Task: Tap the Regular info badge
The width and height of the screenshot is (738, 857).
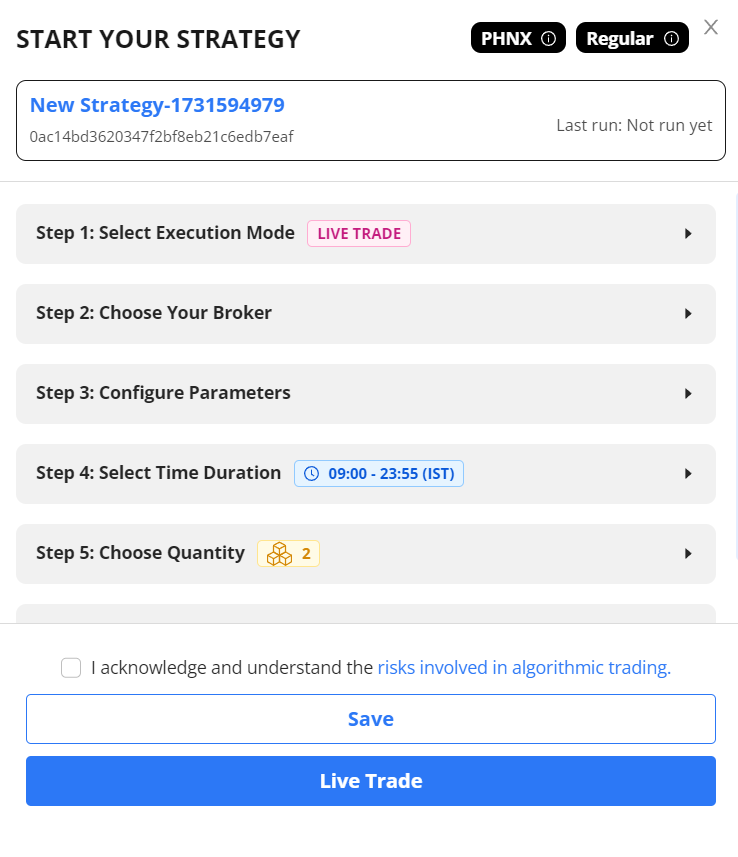Action: tap(632, 39)
